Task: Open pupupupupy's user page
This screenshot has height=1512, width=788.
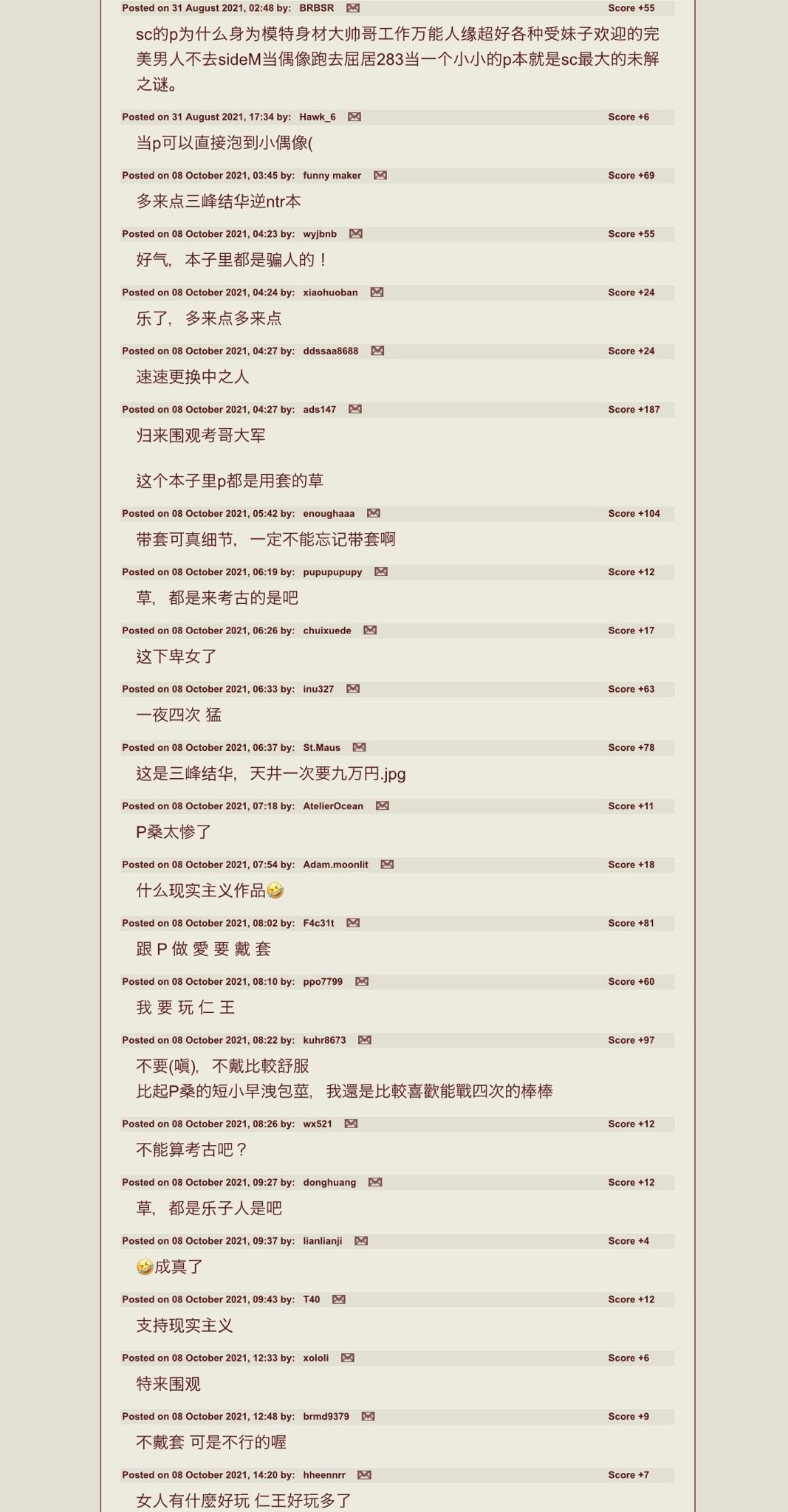Action: pyautogui.click(x=332, y=572)
